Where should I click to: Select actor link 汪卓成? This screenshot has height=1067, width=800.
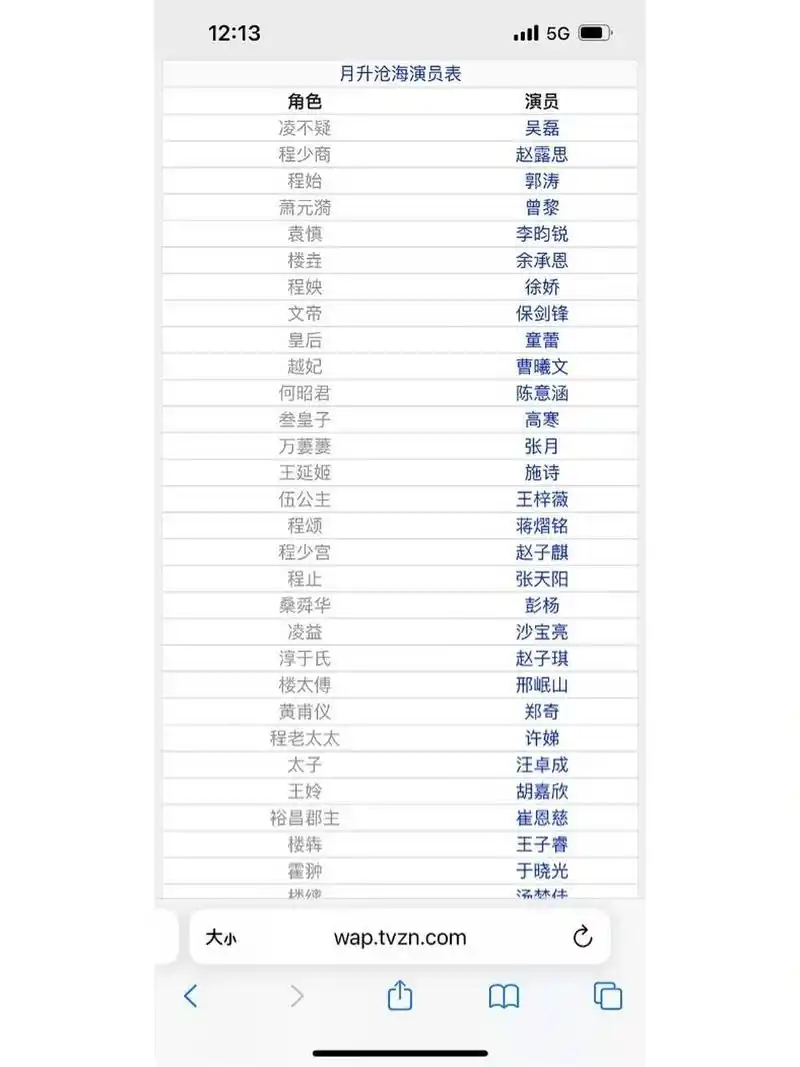[x=542, y=765]
